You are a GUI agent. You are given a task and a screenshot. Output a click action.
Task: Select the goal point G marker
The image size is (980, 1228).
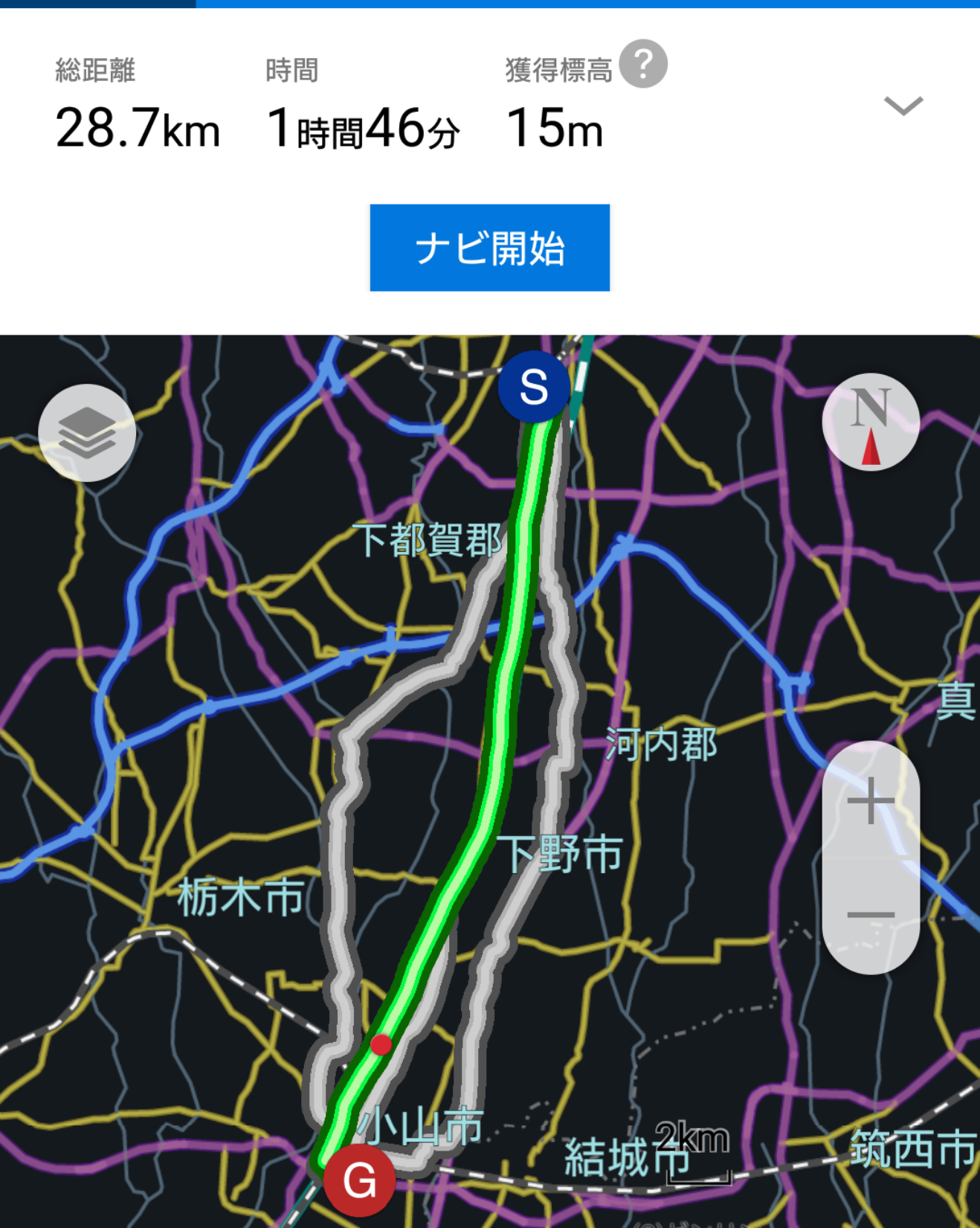(359, 1180)
